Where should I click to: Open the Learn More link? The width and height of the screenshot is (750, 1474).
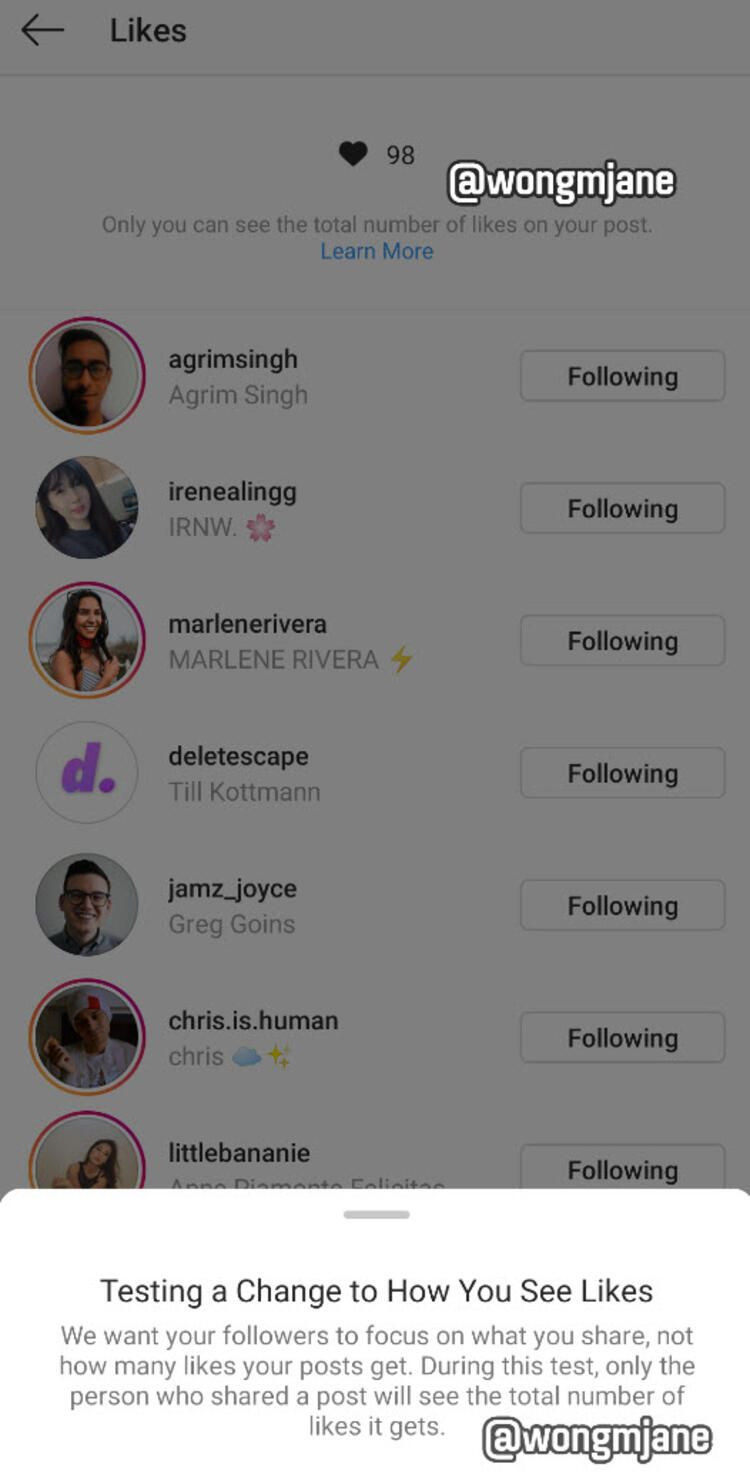coord(376,251)
